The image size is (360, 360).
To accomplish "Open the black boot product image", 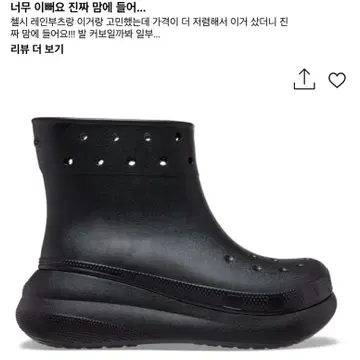I will point(176,232).
